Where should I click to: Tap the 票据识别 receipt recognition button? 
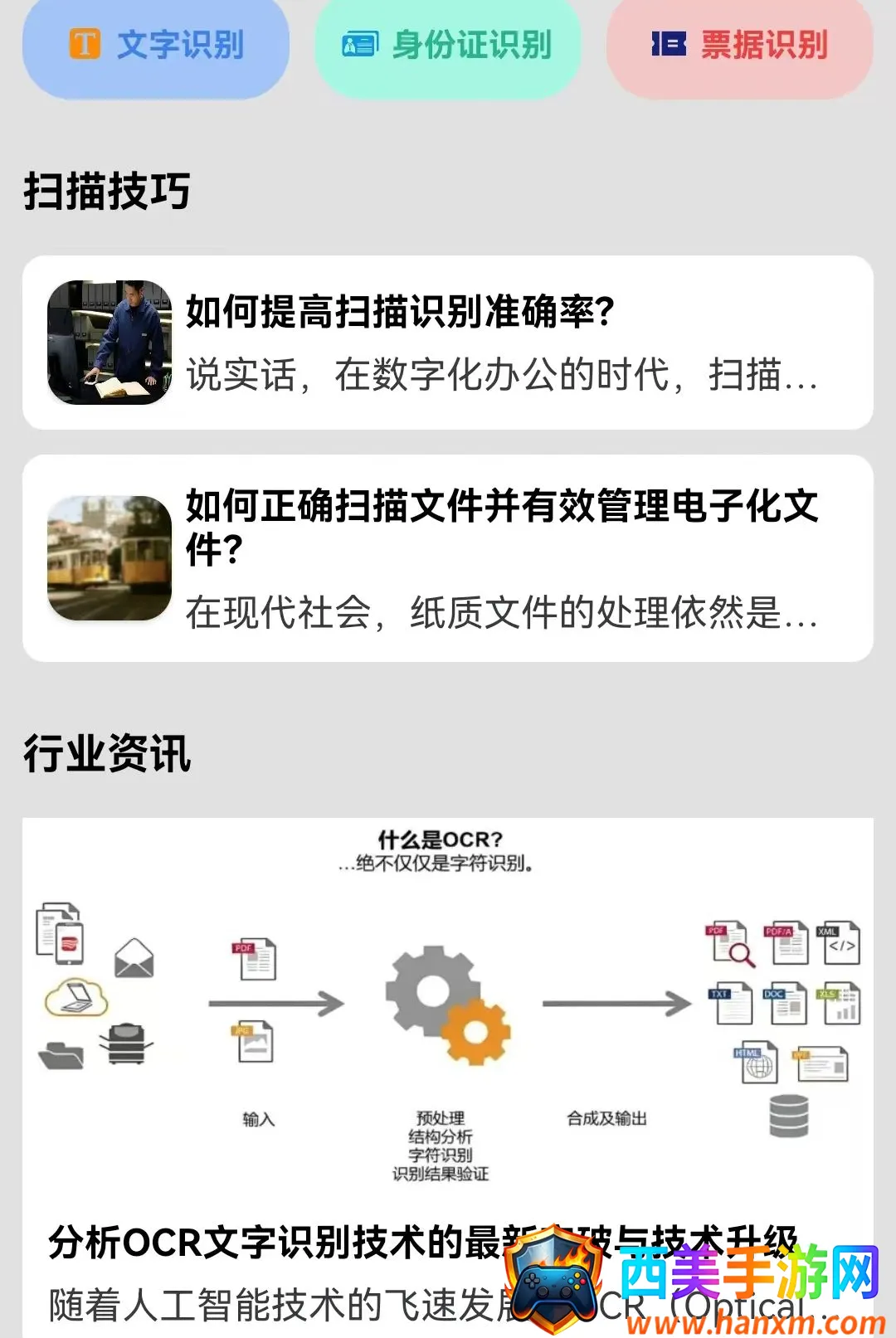coord(740,47)
